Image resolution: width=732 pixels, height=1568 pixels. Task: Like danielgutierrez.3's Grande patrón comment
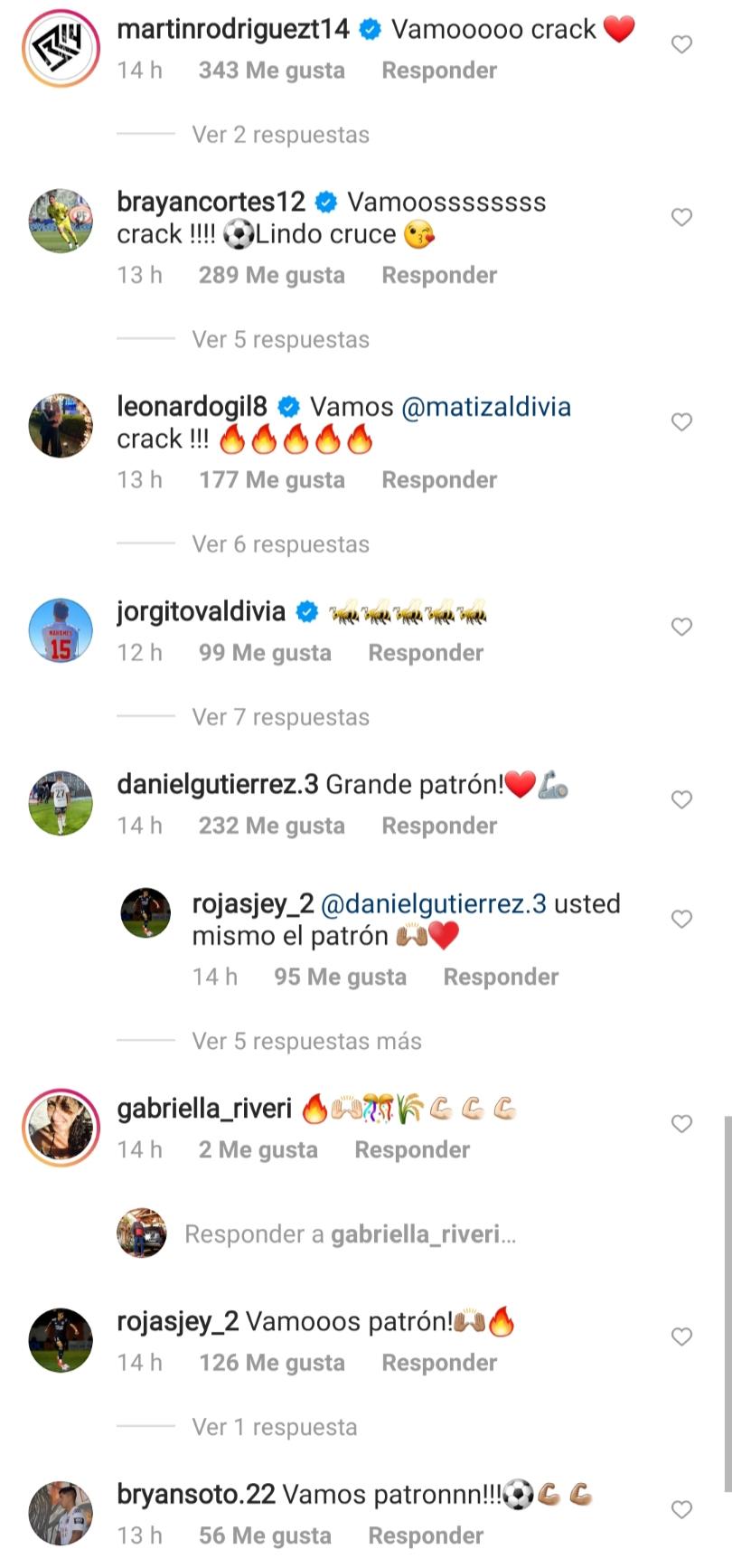[681, 799]
